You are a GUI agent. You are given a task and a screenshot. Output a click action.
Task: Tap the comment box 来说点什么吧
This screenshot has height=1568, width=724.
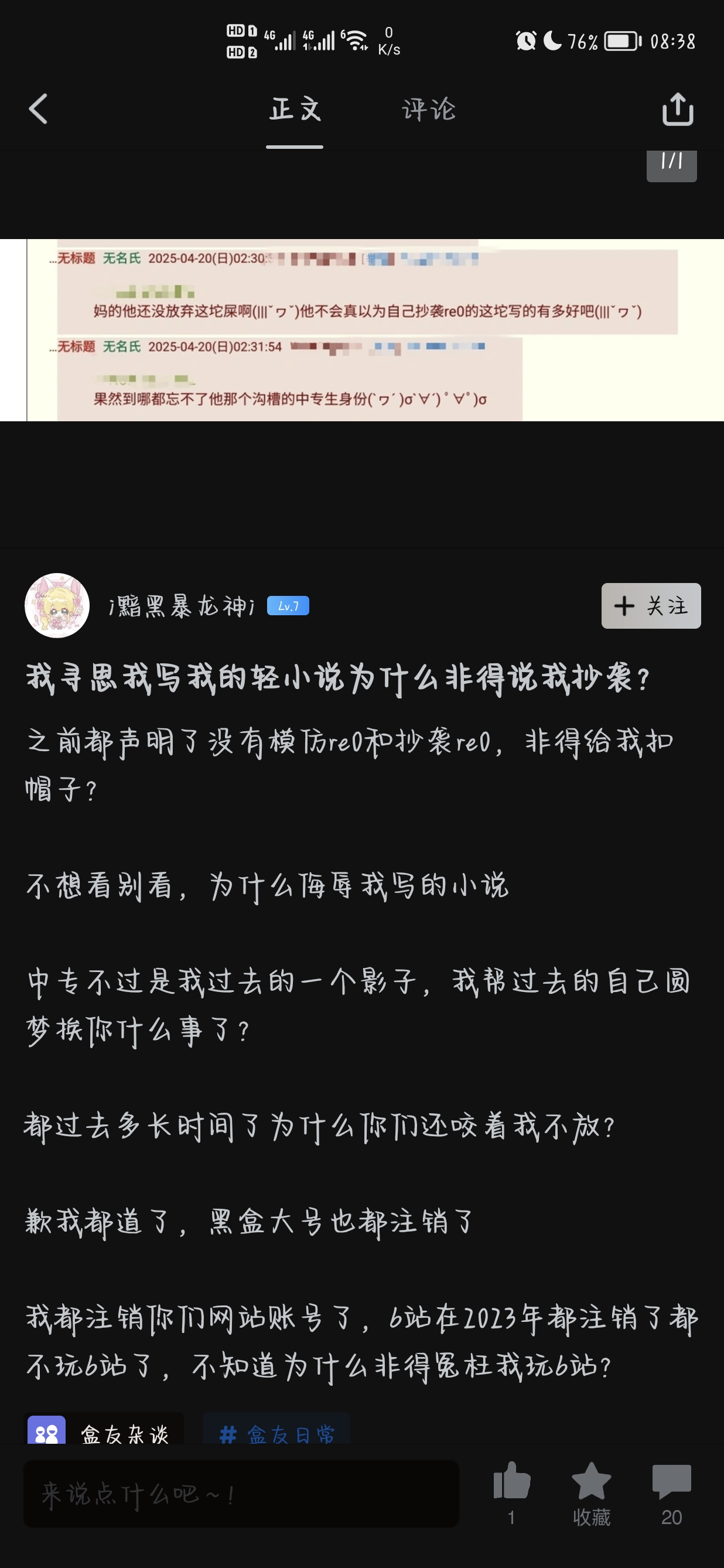pos(240,1494)
